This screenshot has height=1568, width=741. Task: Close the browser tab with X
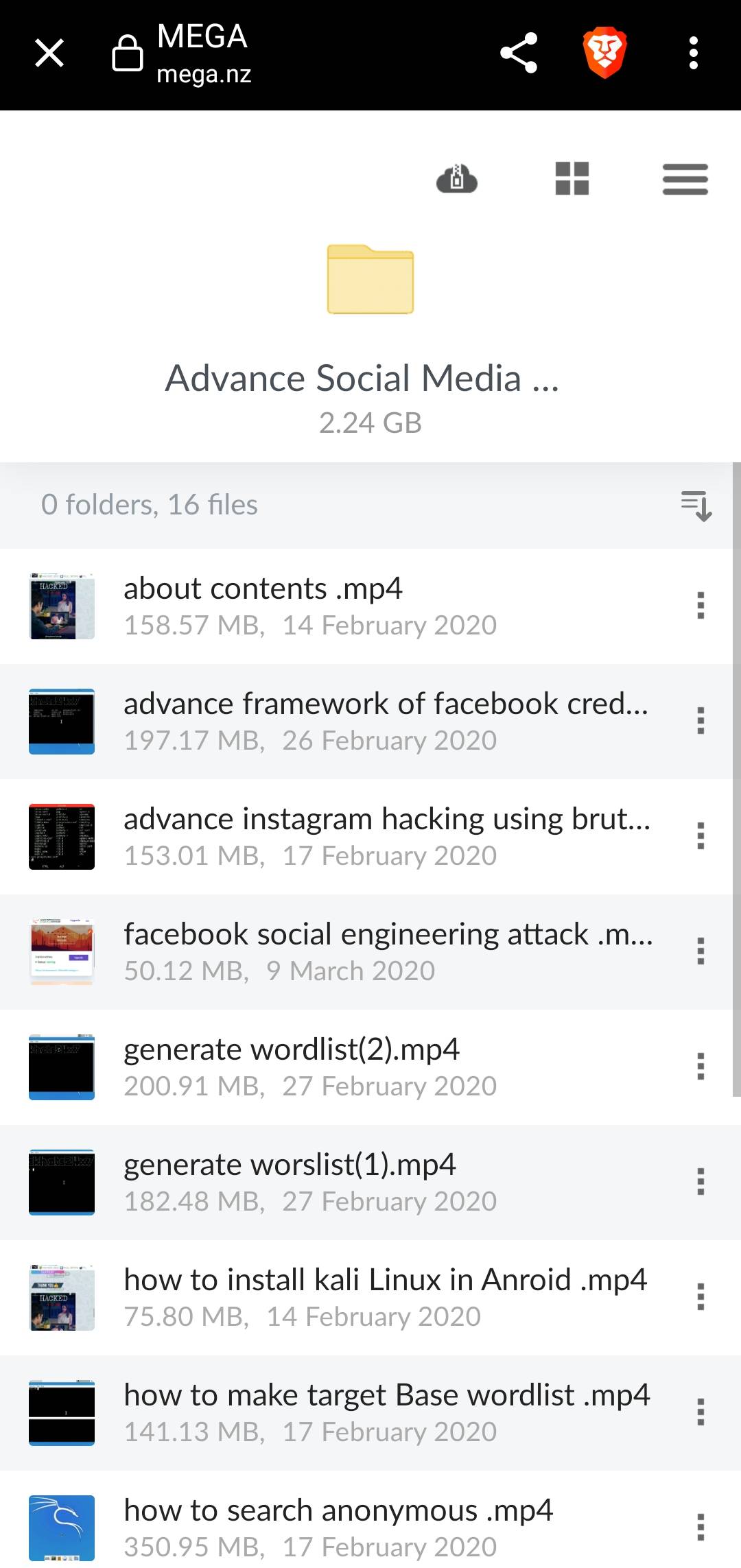coord(49,53)
